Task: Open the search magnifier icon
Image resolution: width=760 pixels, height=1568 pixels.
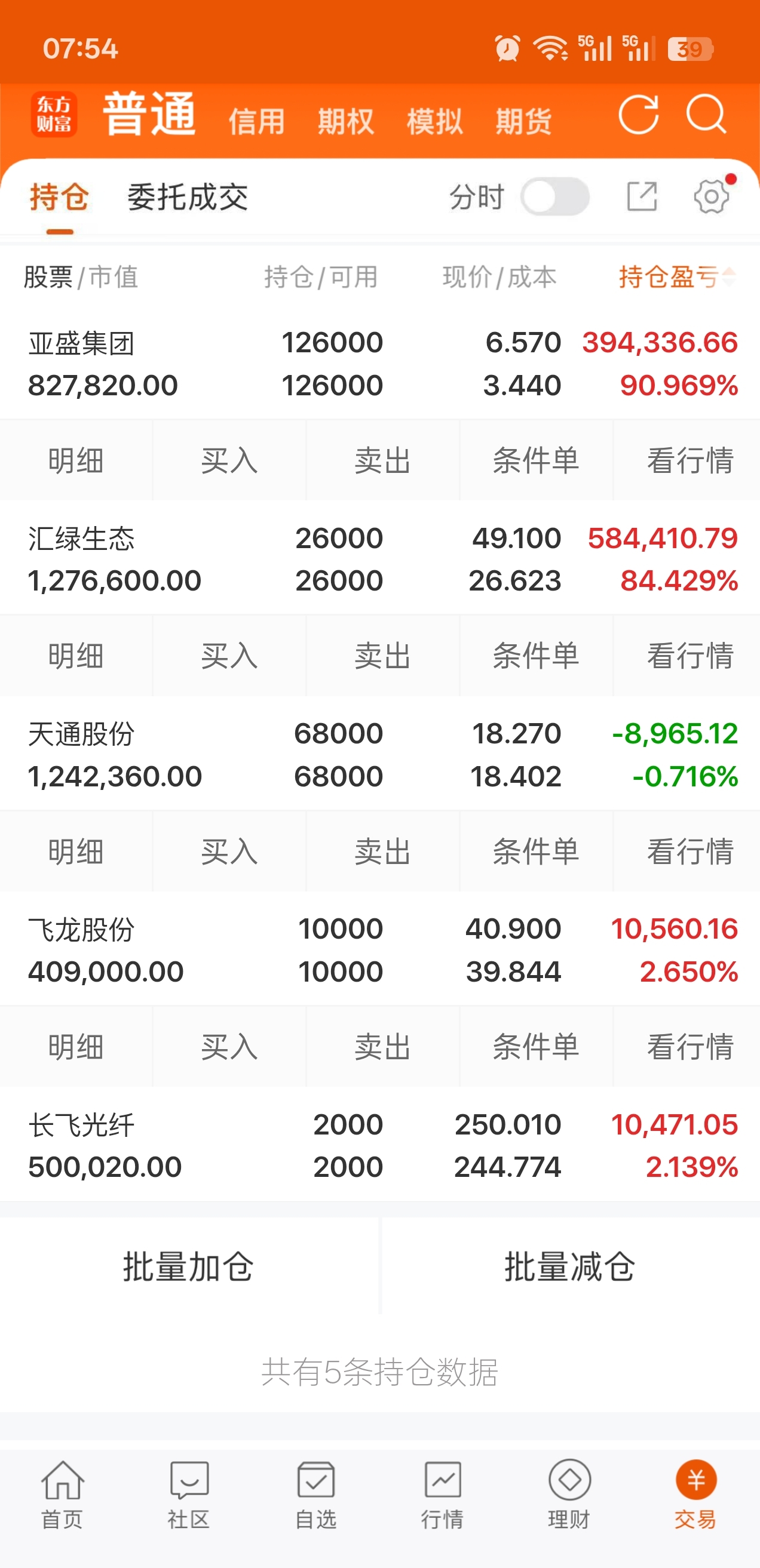Action: click(x=706, y=115)
